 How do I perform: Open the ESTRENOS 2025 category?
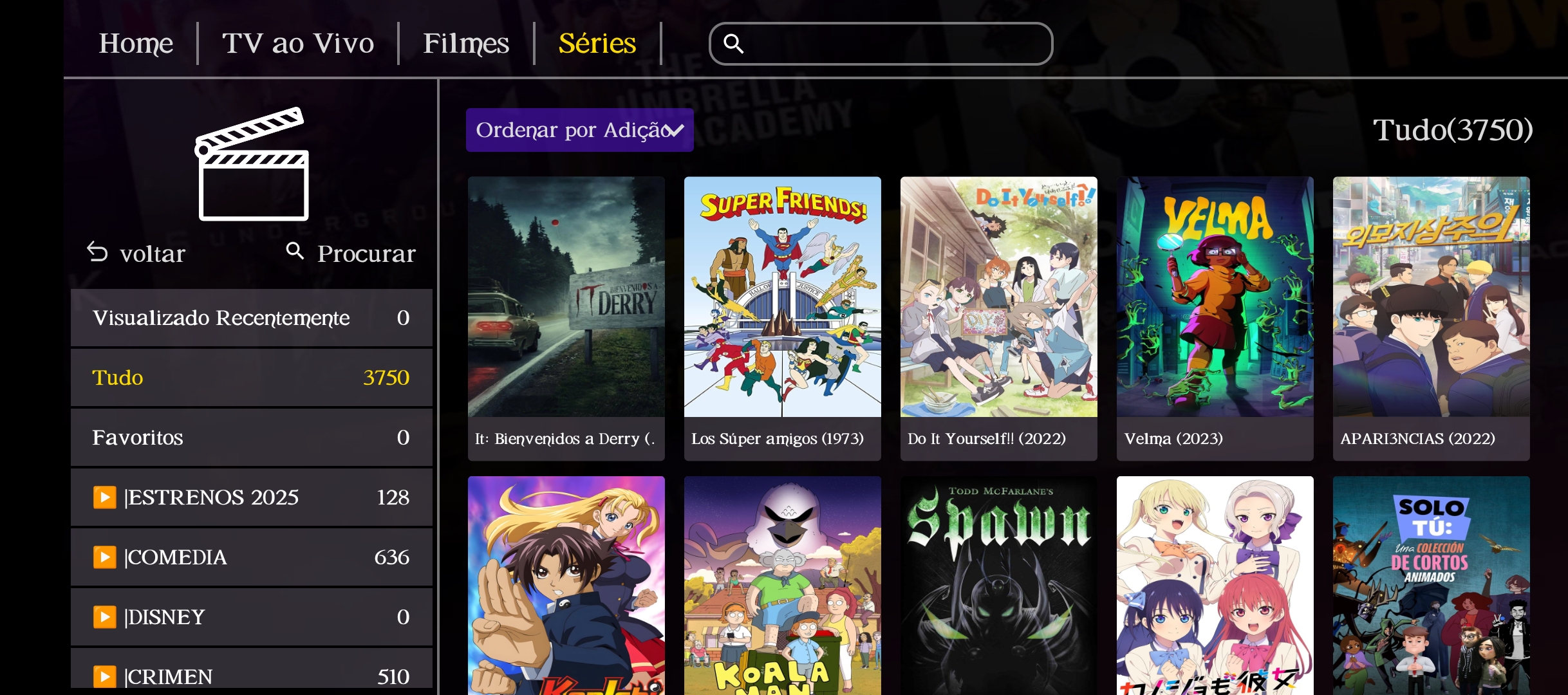pyautogui.click(x=251, y=497)
